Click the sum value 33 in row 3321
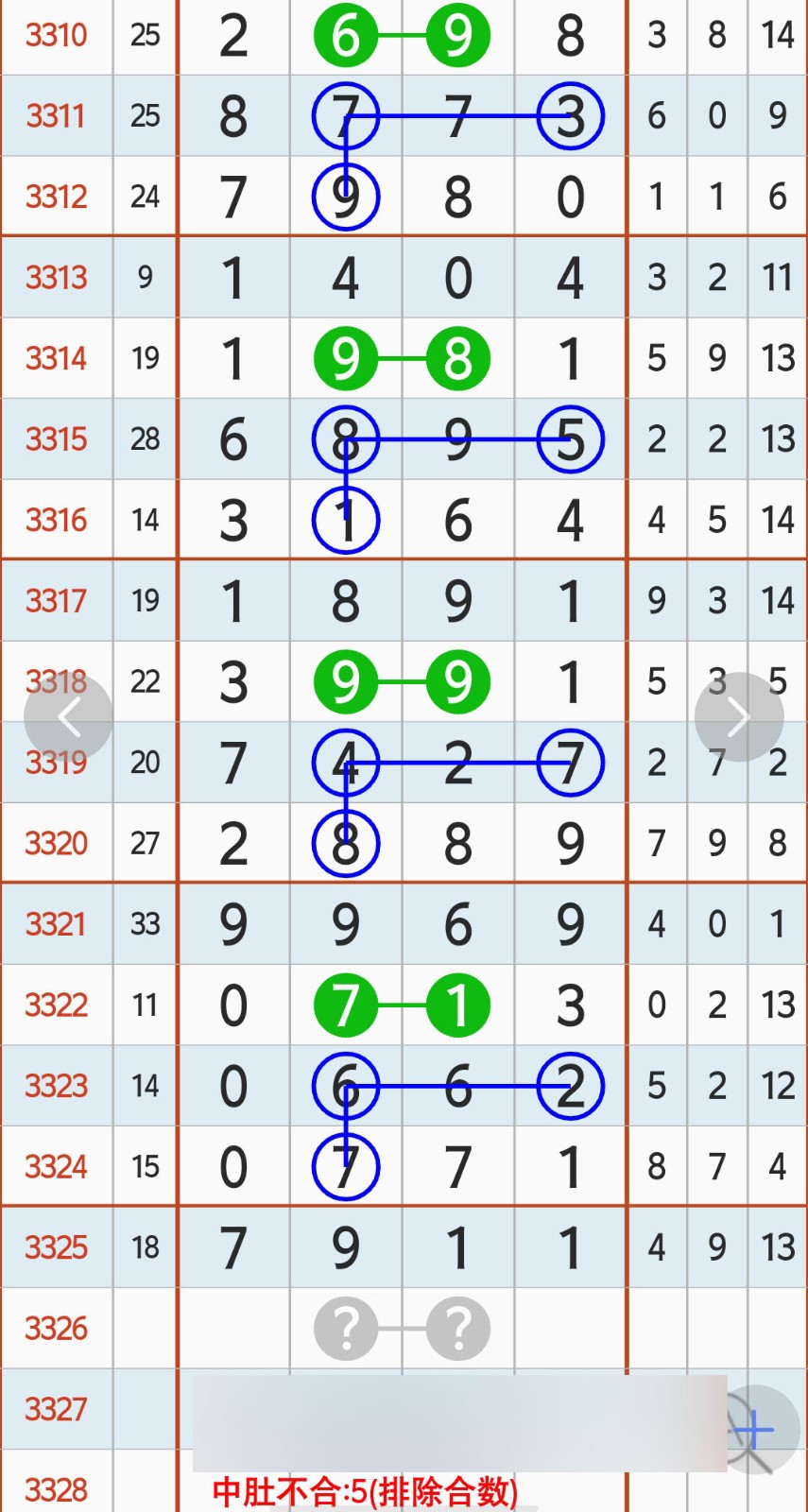Image resolution: width=808 pixels, height=1512 pixels. coord(145,924)
